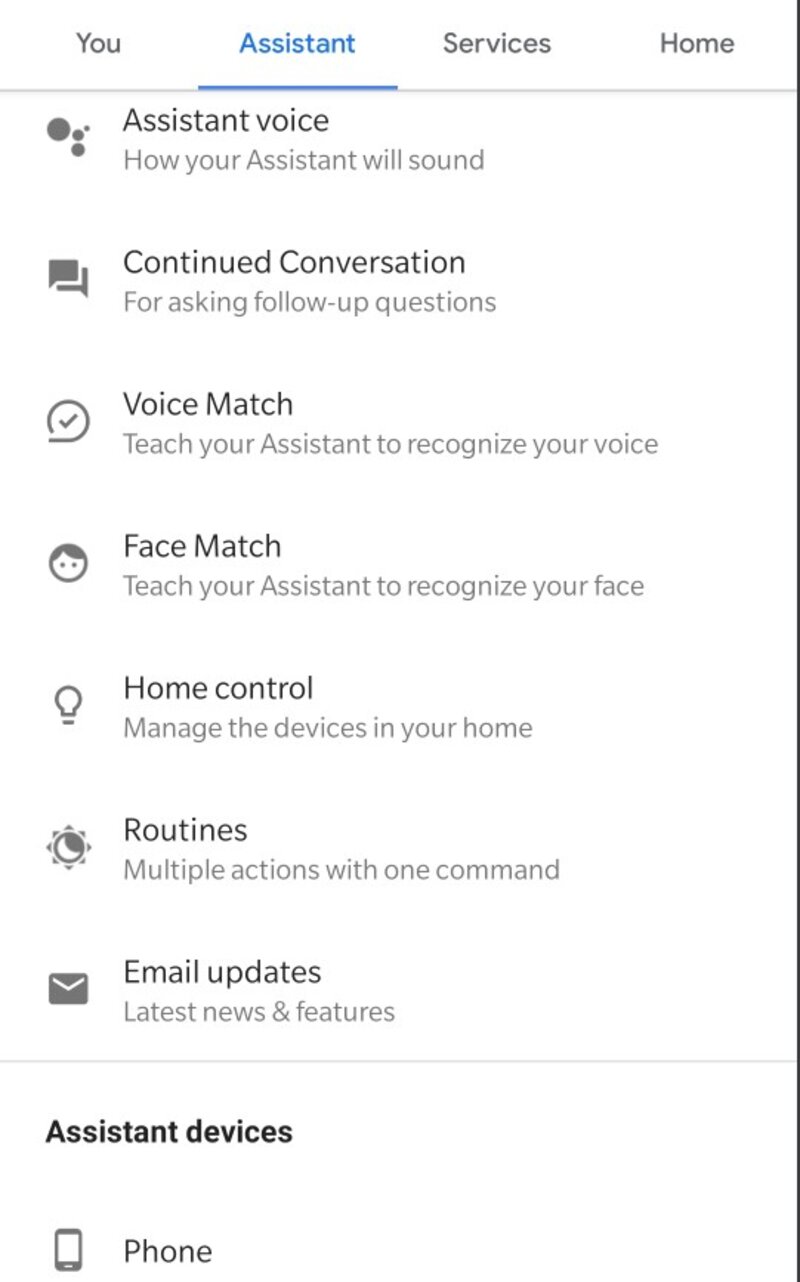Open the Services tab
This screenshot has width=800, height=1282.
496,43
